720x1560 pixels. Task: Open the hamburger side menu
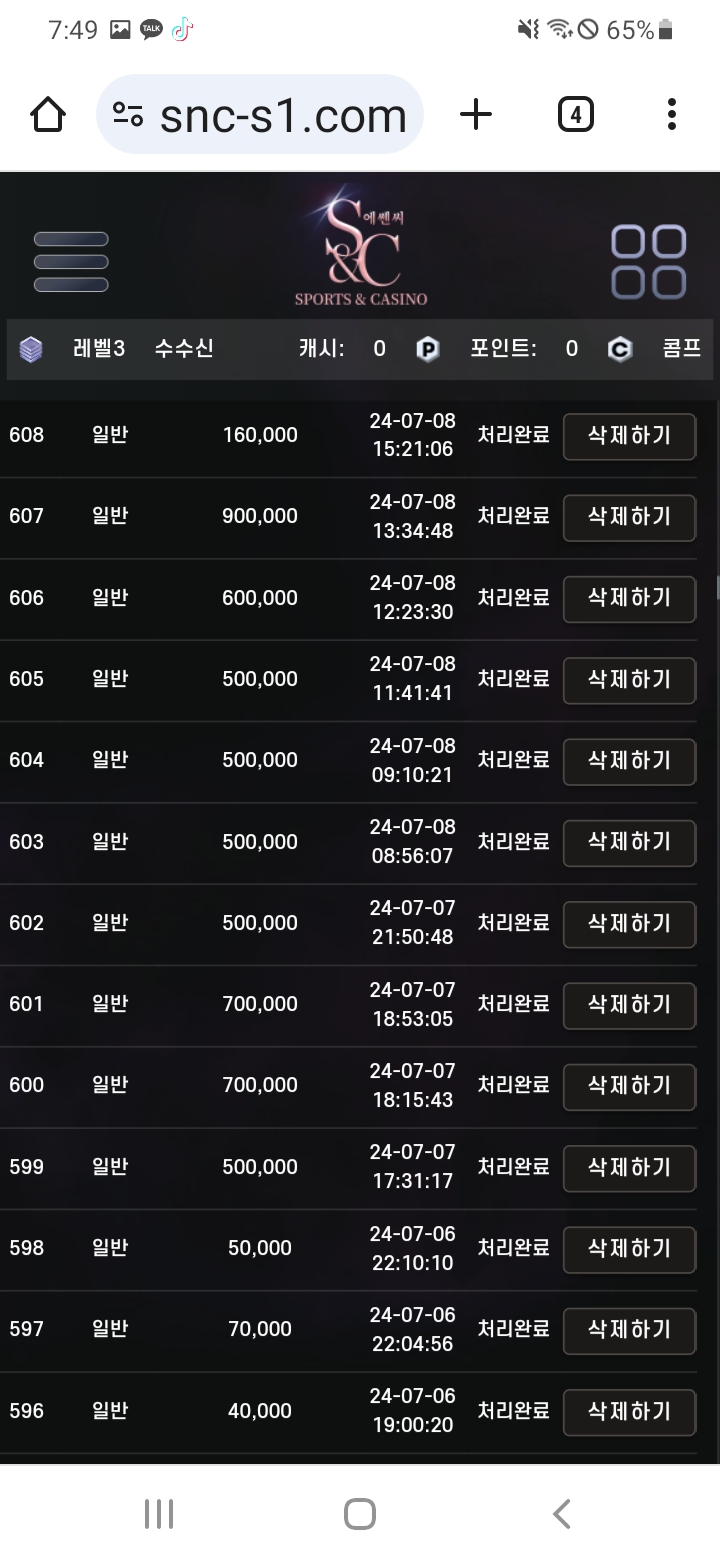pyautogui.click(x=71, y=262)
